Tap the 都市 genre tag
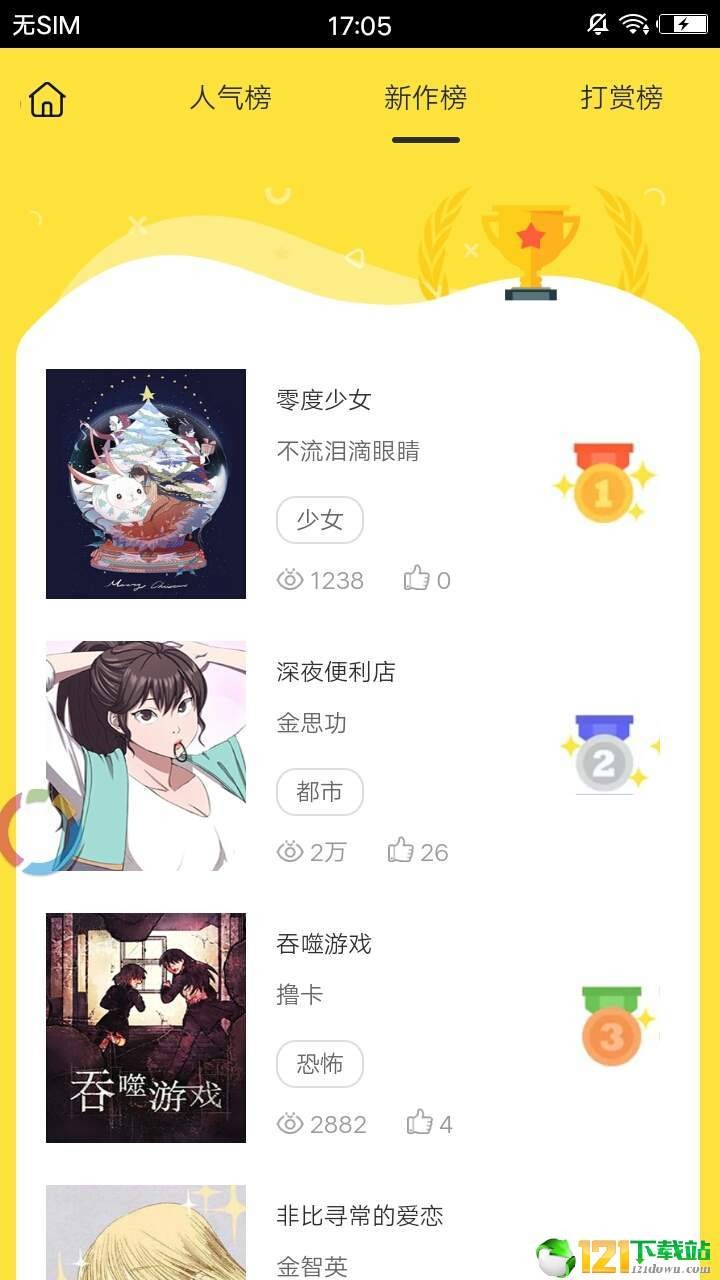Image resolution: width=720 pixels, height=1280 pixels. tap(320, 792)
